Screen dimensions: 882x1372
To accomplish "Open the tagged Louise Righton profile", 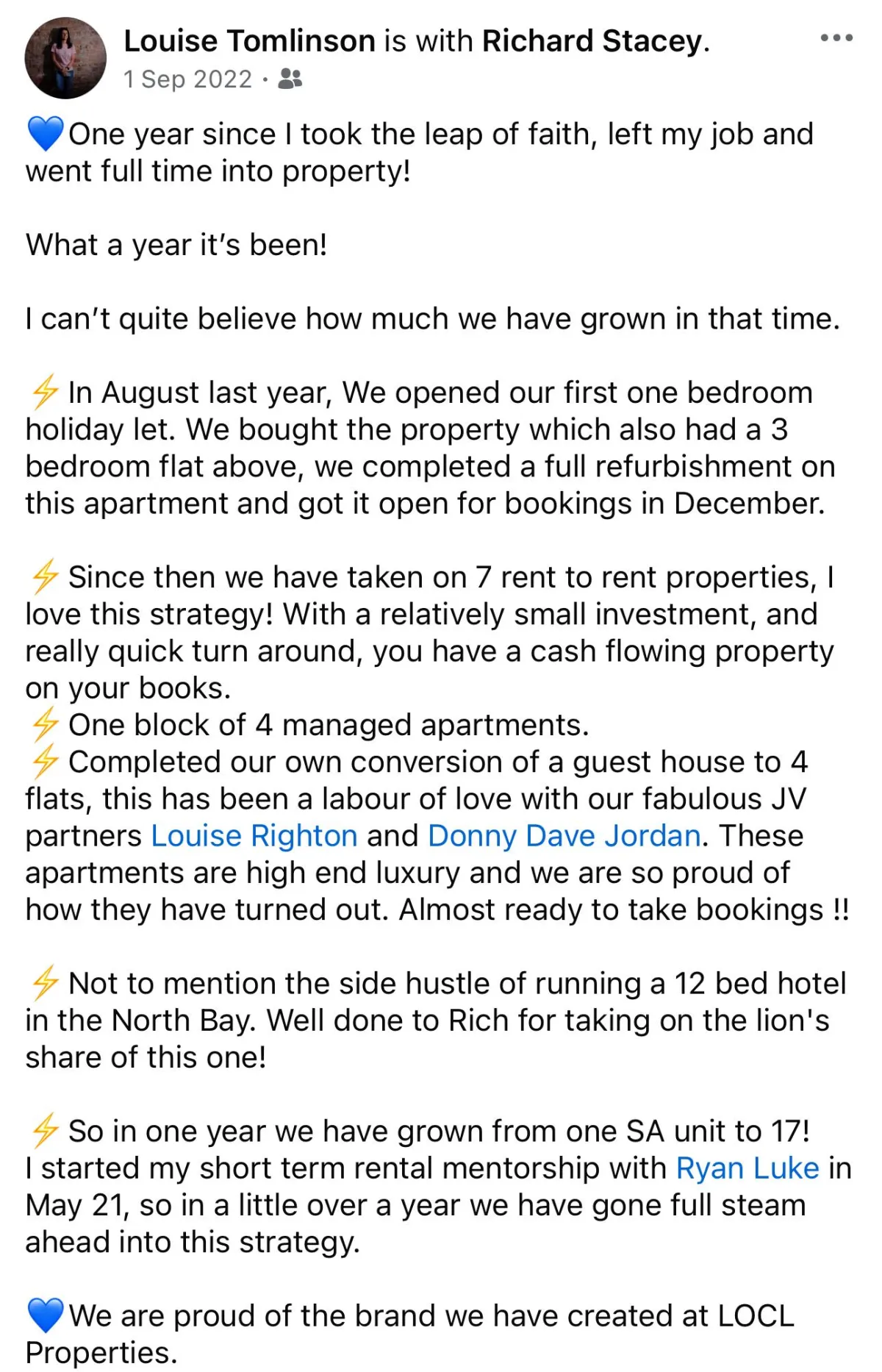I will (x=254, y=836).
